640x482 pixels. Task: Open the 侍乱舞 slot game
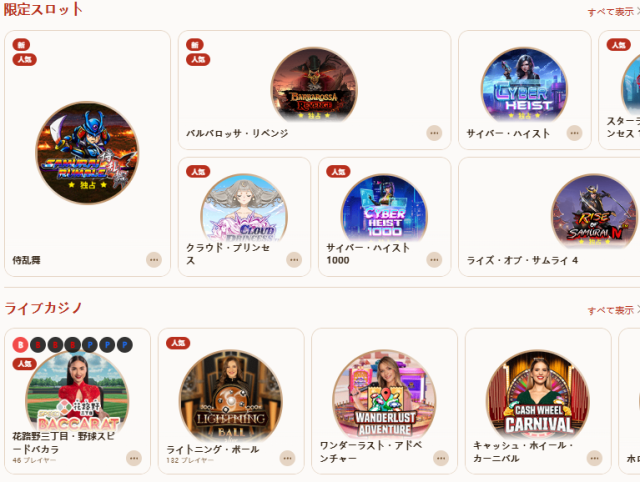coord(87,153)
